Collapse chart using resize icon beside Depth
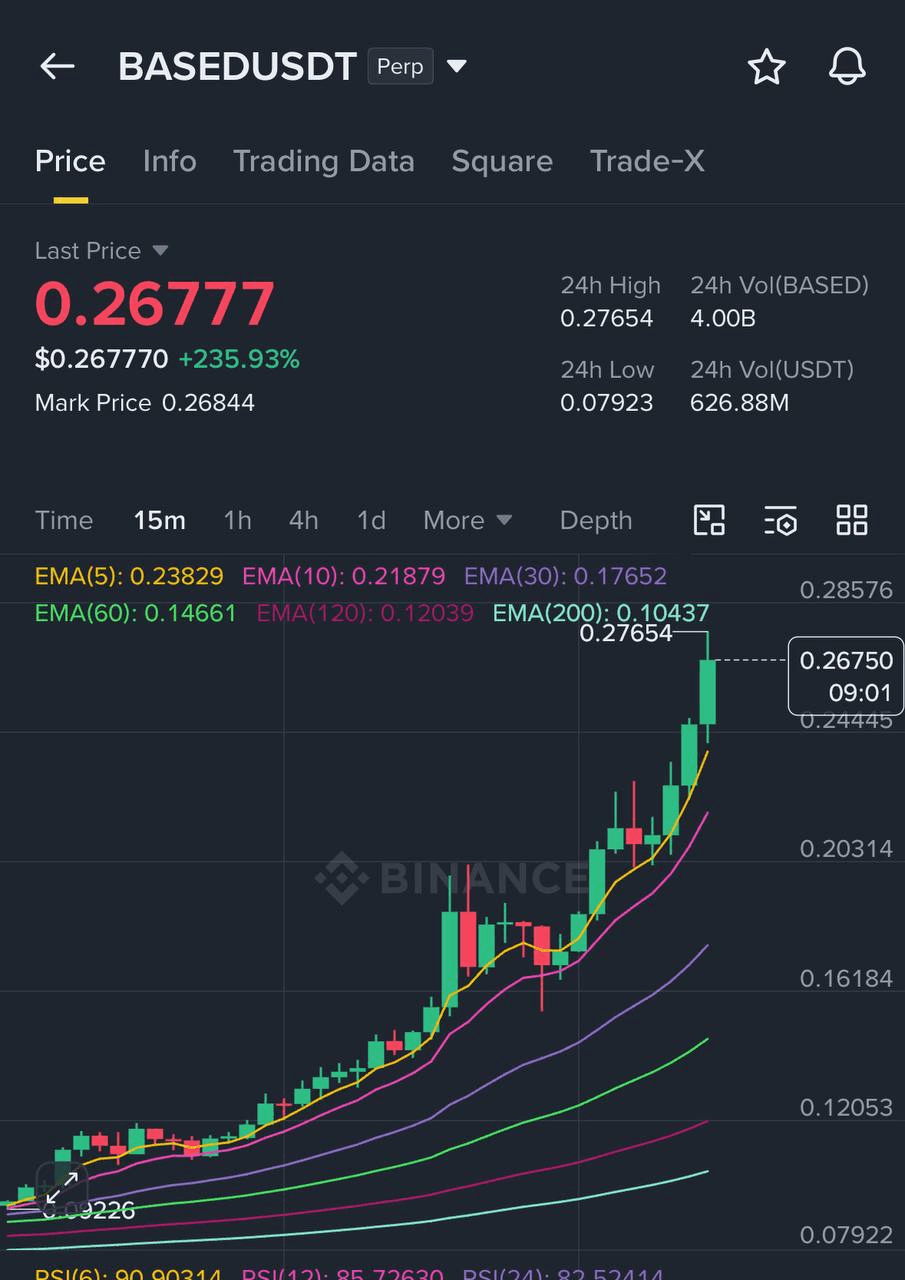The height and width of the screenshot is (1280, 905). (x=709, y=520)
